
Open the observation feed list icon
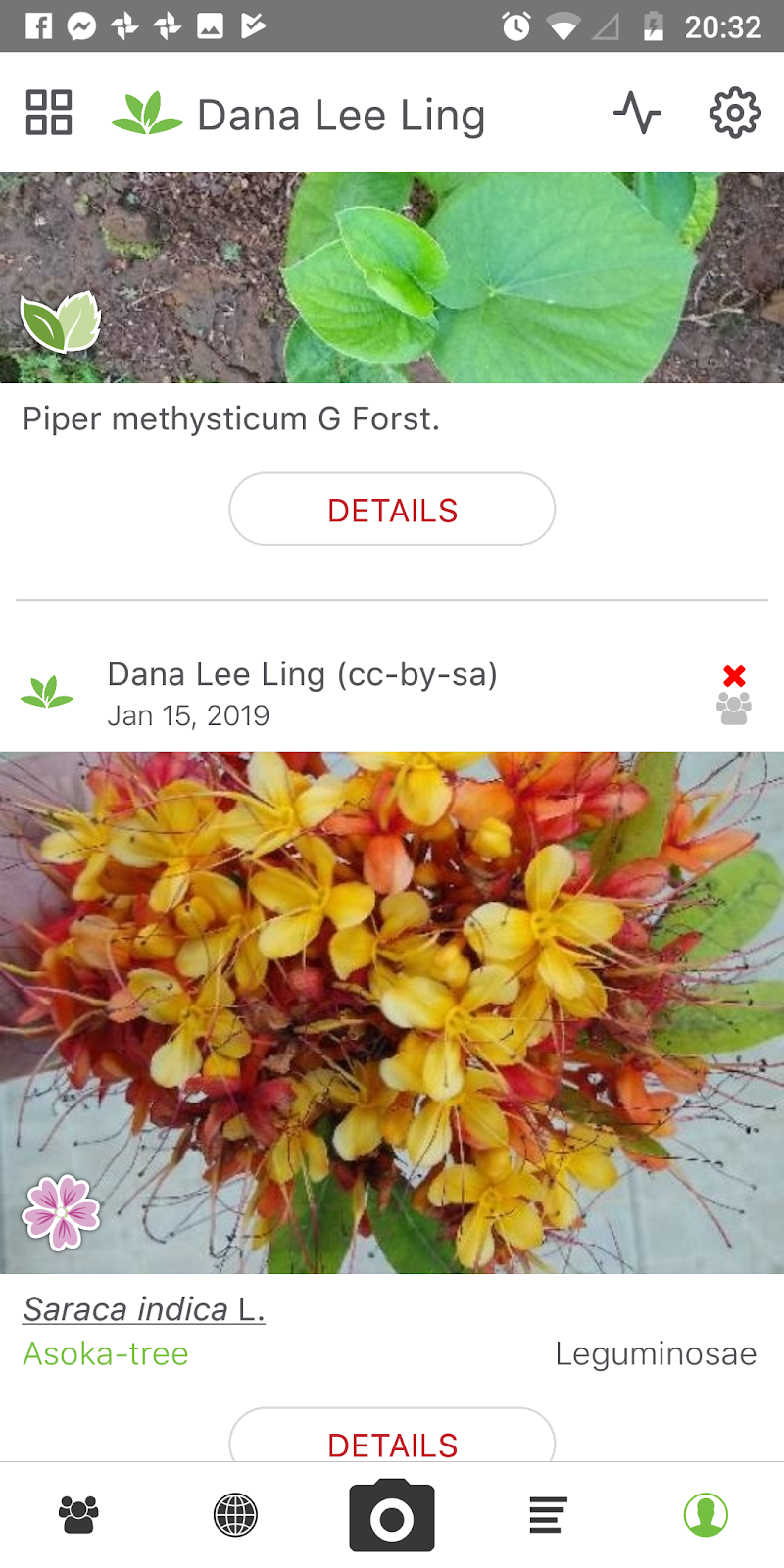click(x=547, y=1514)
